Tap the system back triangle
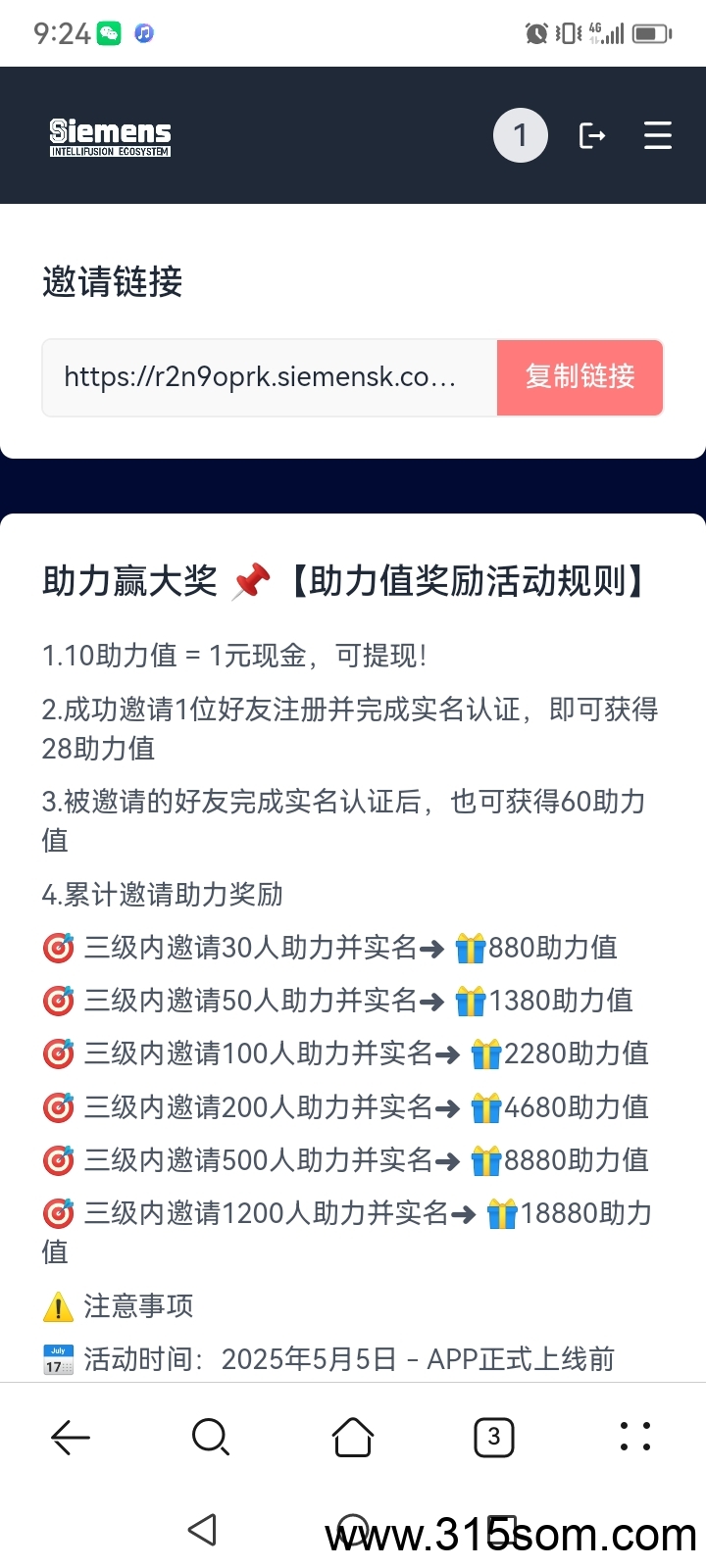The width and height of the screenshot is (706, 1568). coord(202,1530)
